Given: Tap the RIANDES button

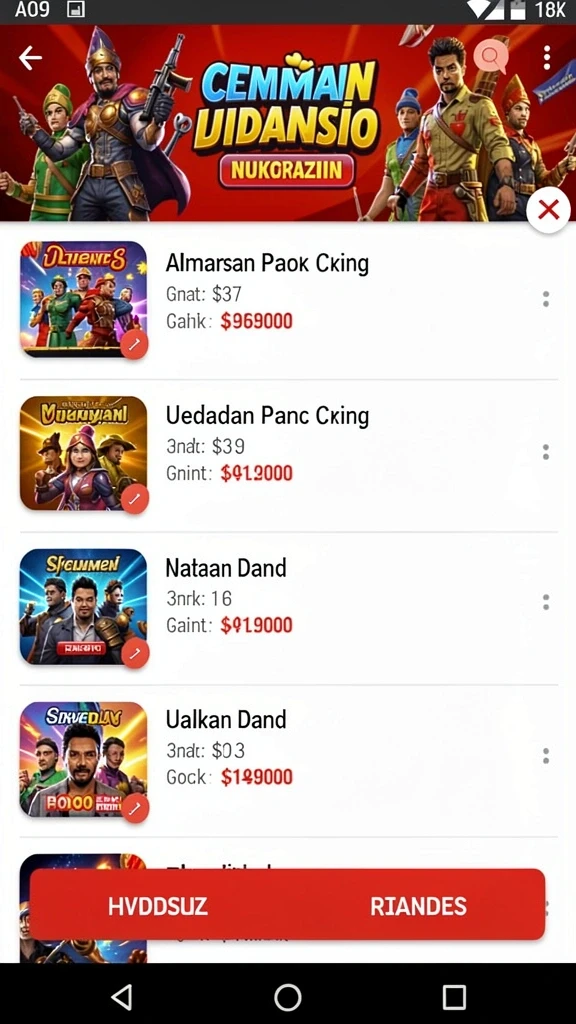Looking at the screenshot, I should tap(418, 906).
